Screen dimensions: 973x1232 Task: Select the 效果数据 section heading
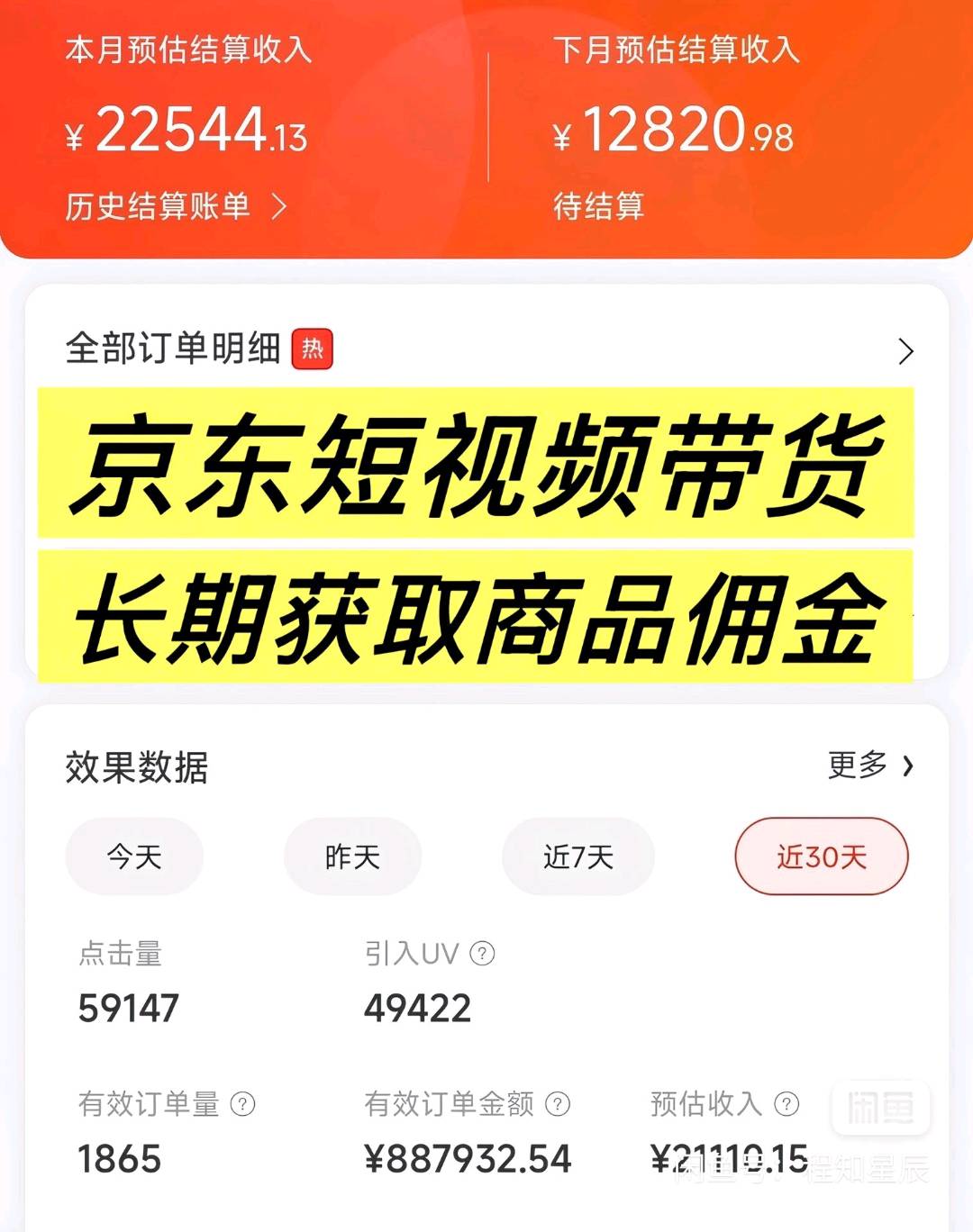(x=138, y=766)
